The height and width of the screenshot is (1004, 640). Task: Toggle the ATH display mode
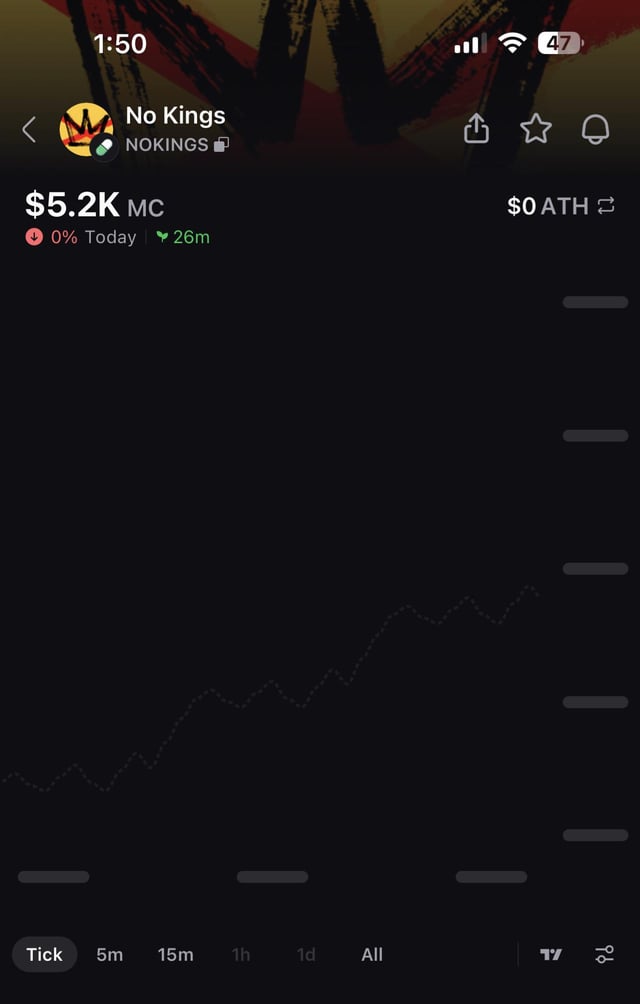point(606,206)
